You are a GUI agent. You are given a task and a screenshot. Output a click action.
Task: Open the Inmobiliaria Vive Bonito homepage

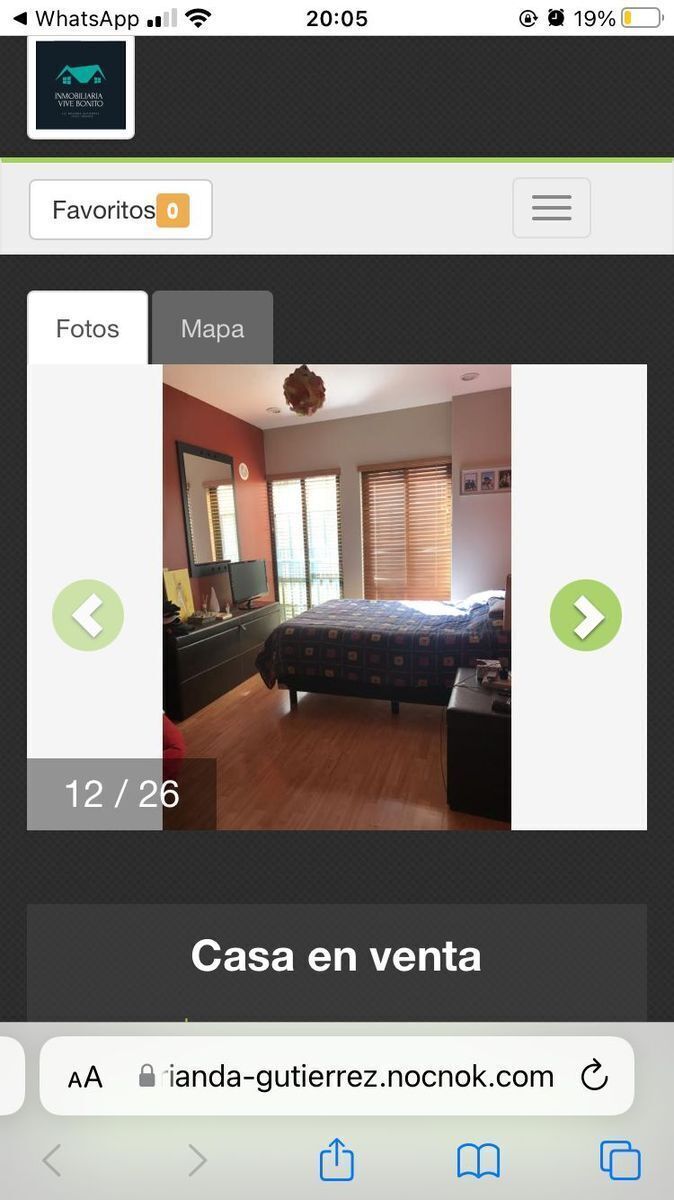[x=81, y=86]
